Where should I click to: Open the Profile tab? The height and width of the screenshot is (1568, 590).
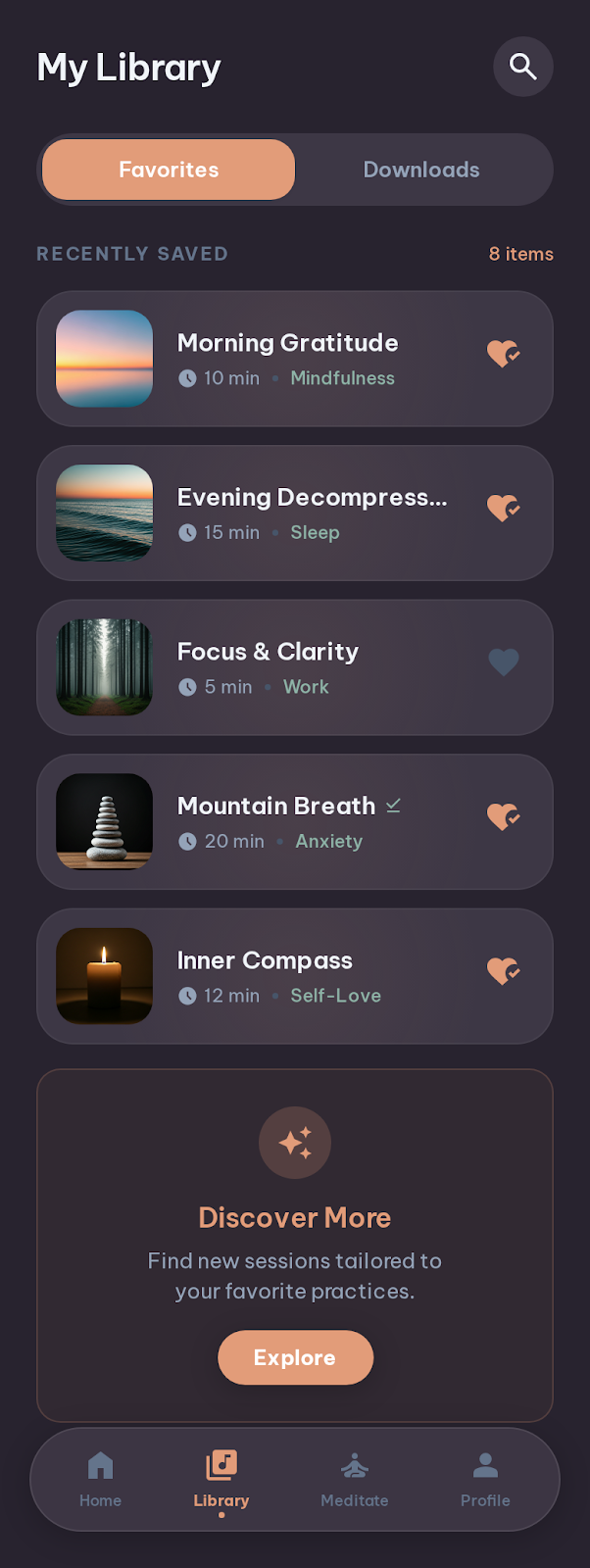485,1479
